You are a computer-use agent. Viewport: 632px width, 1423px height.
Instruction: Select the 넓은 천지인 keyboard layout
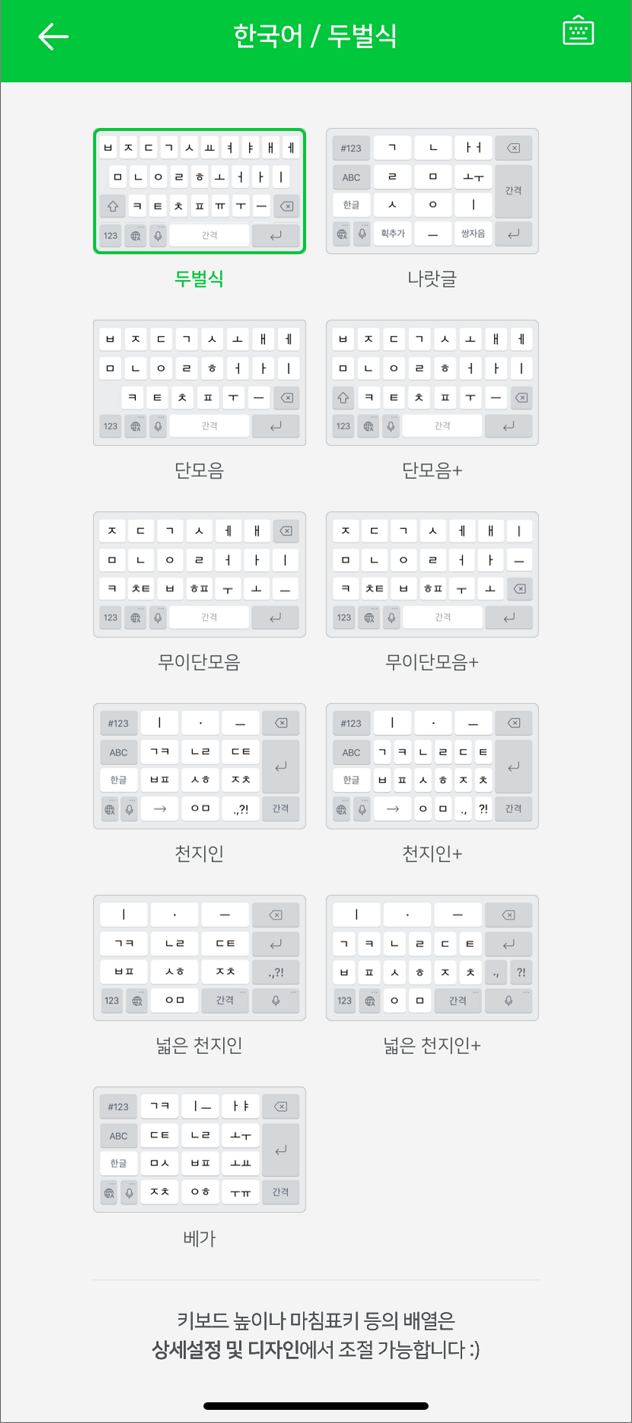pos(199,958)
